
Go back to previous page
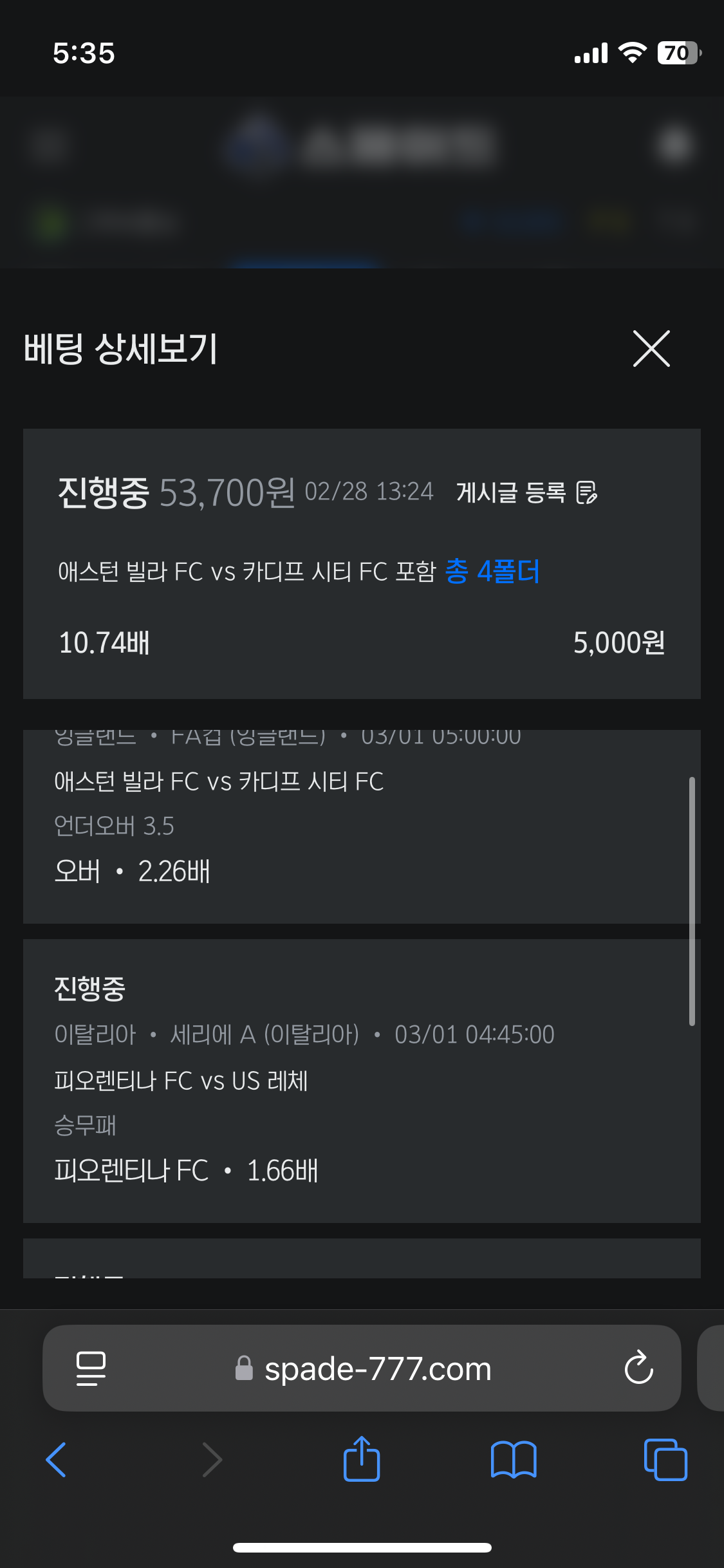(56, 1459)
